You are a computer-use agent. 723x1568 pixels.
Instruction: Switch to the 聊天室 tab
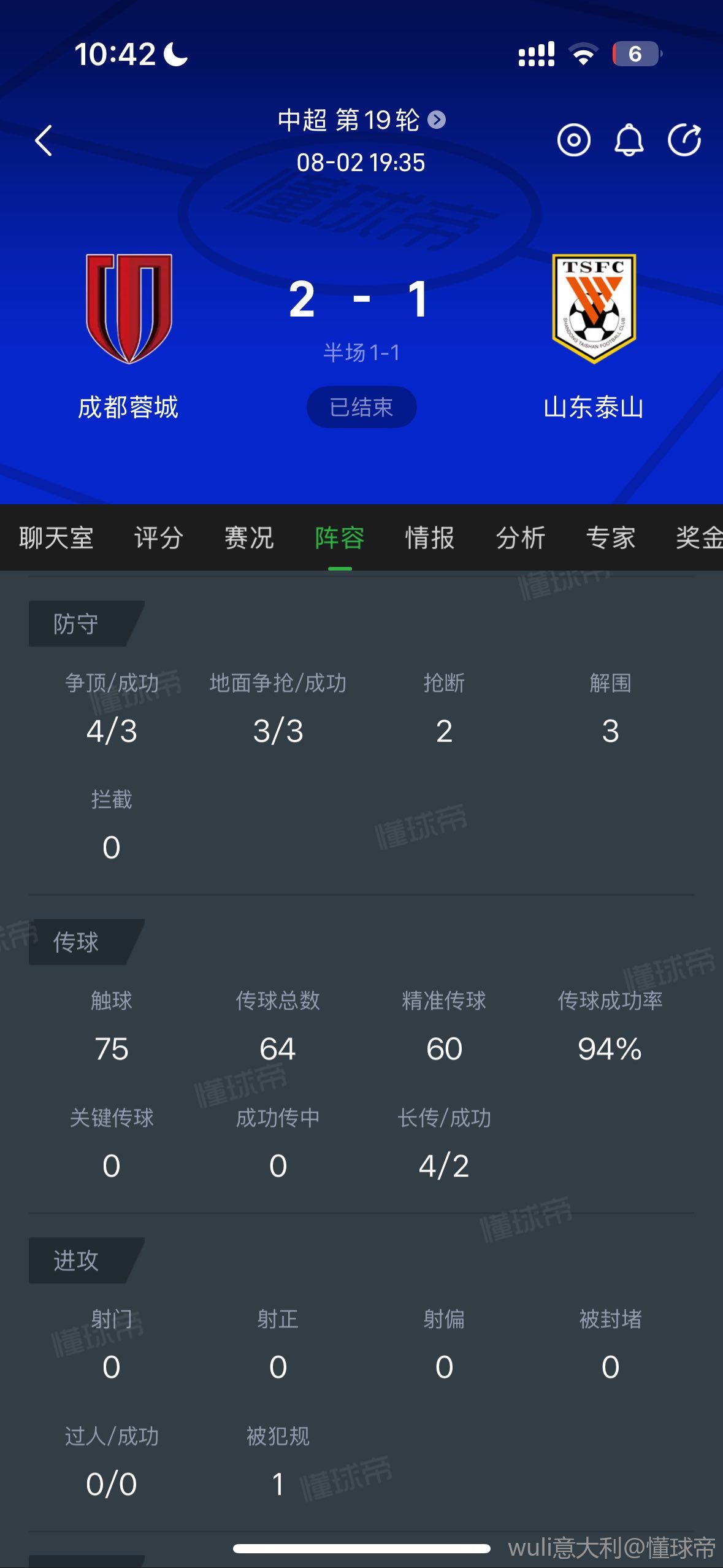56,538
